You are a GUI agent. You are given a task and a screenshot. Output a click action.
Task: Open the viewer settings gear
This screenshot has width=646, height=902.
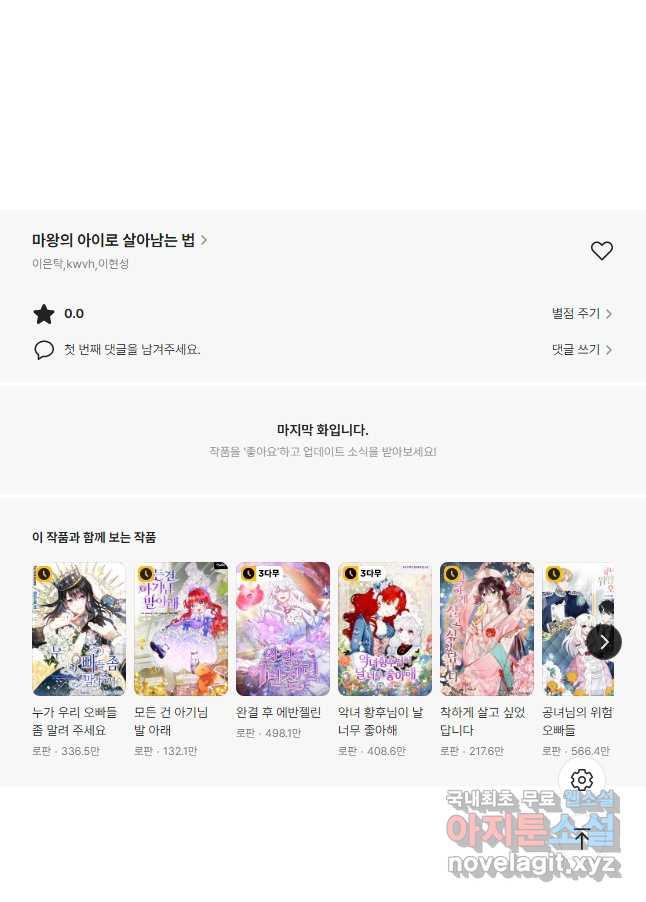pos(582,780)
